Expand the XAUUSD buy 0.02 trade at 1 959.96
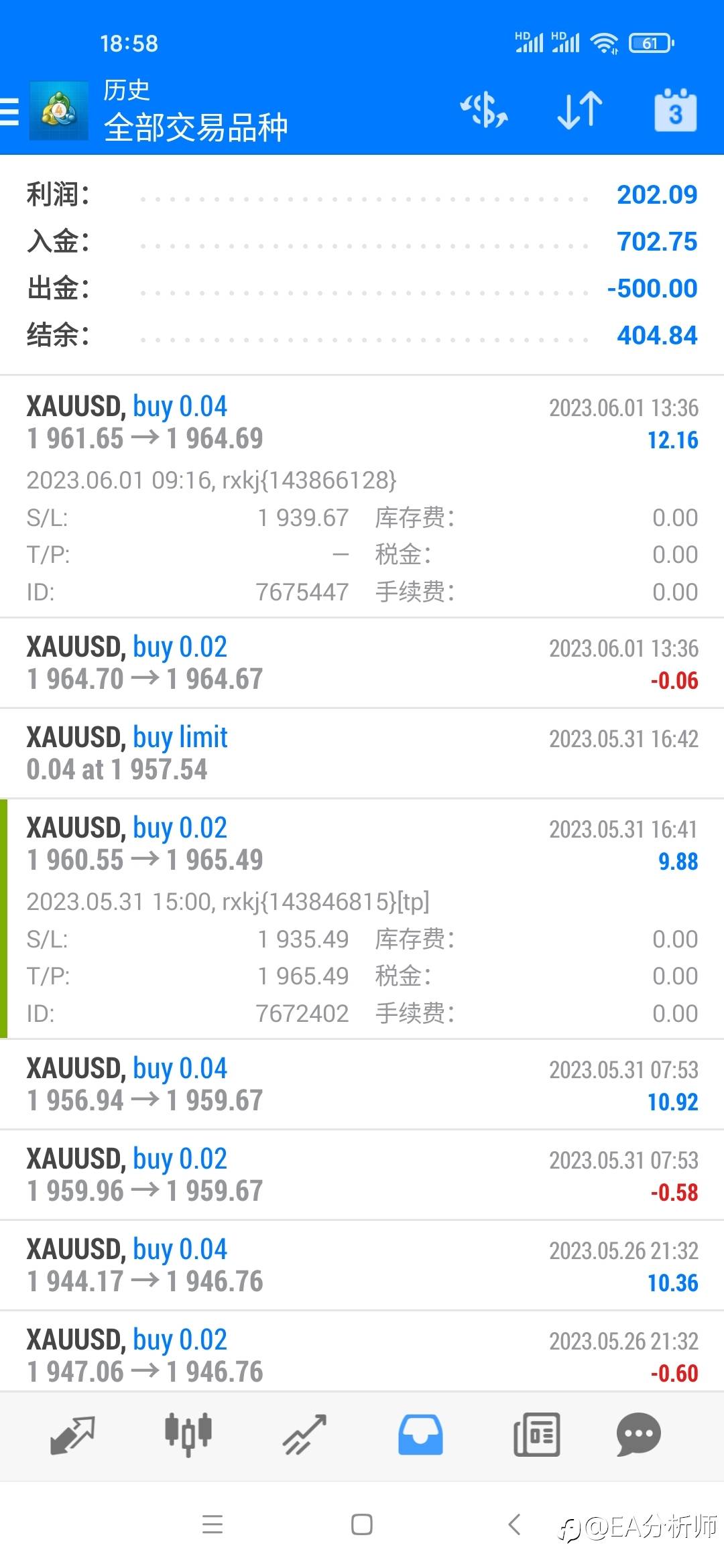Screen dimensions: 724x1568 362,1175
